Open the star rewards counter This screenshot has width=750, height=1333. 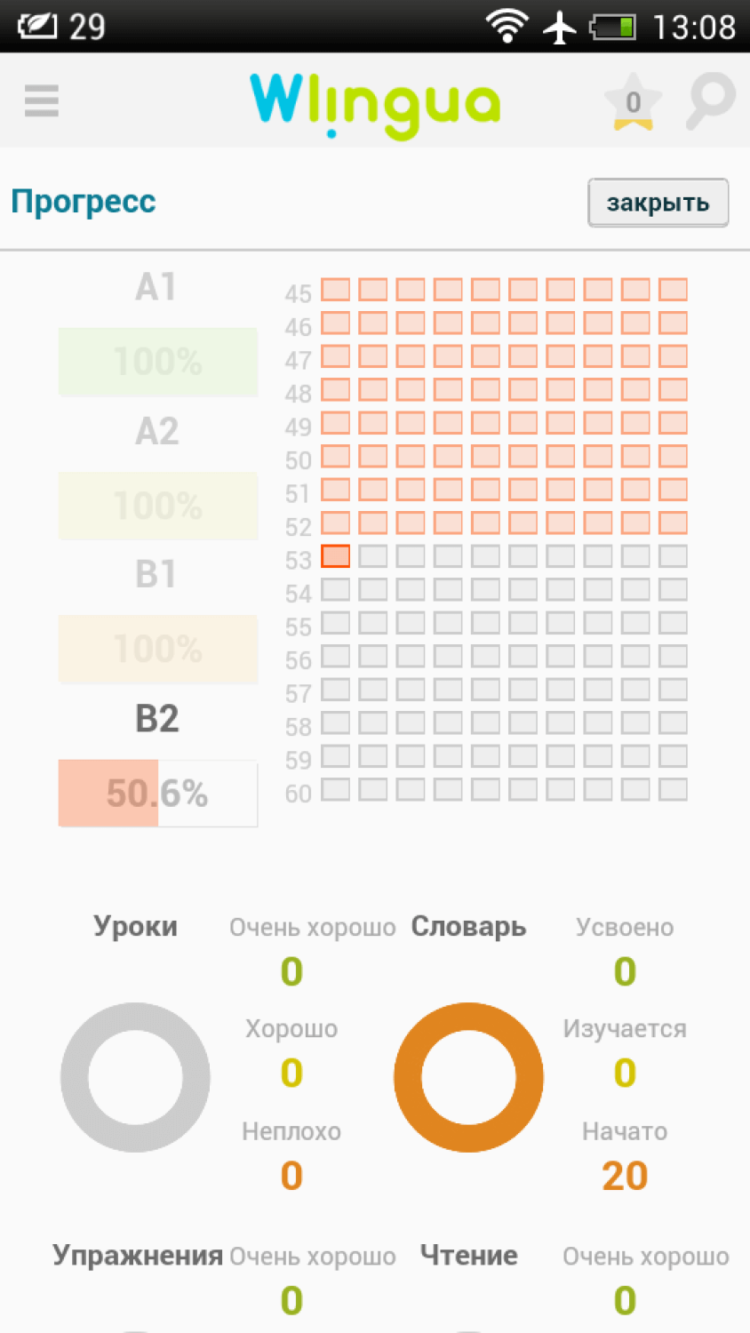(630, 100)
